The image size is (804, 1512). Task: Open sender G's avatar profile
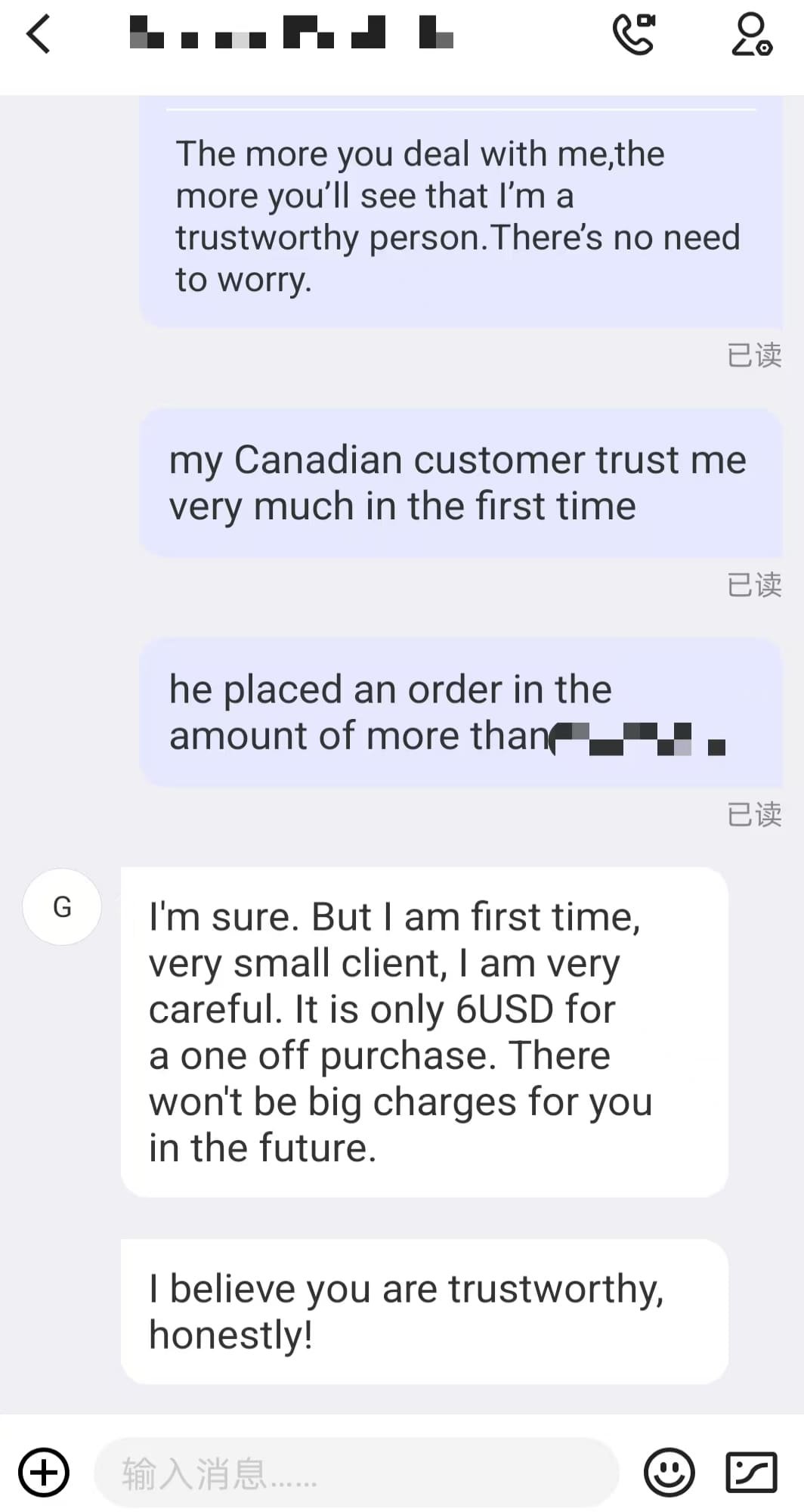[x=62, y=906]
